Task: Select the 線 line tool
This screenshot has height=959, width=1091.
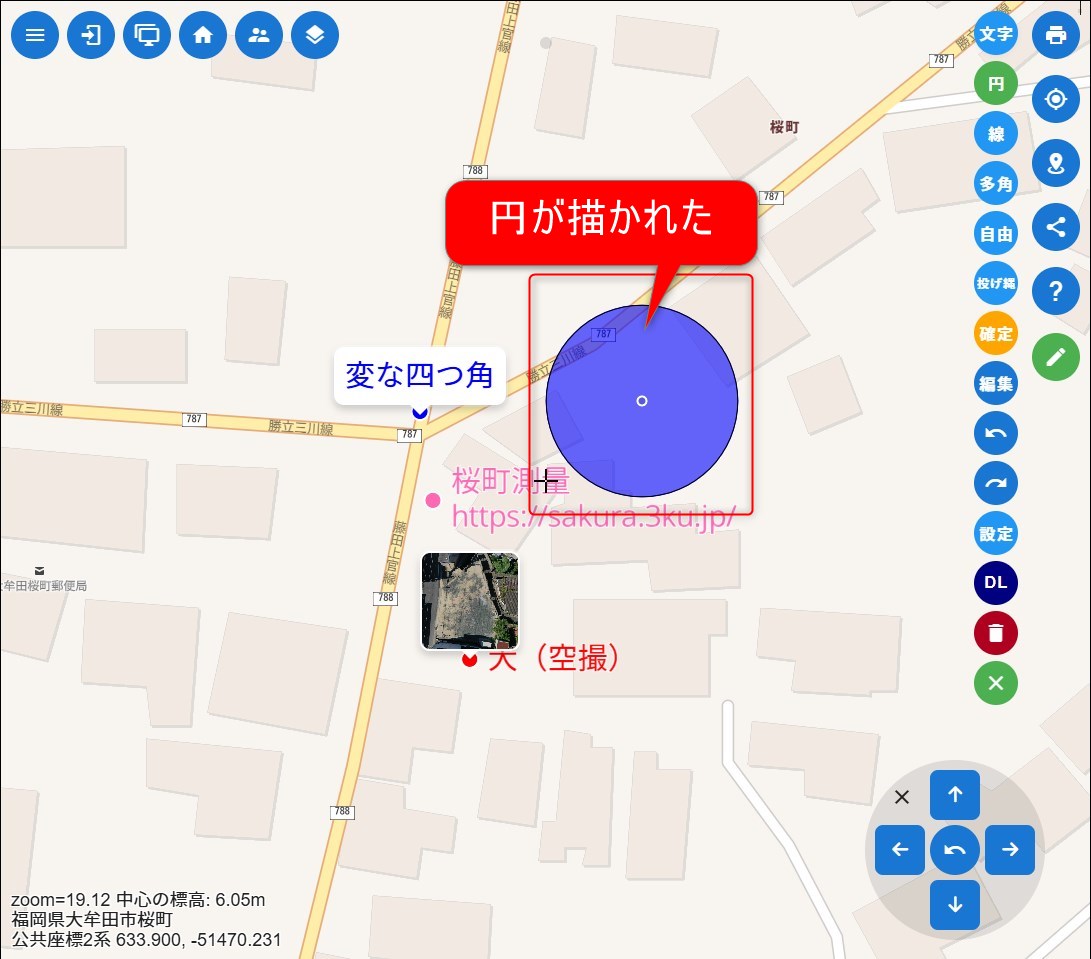Action: tap(995, 134)
